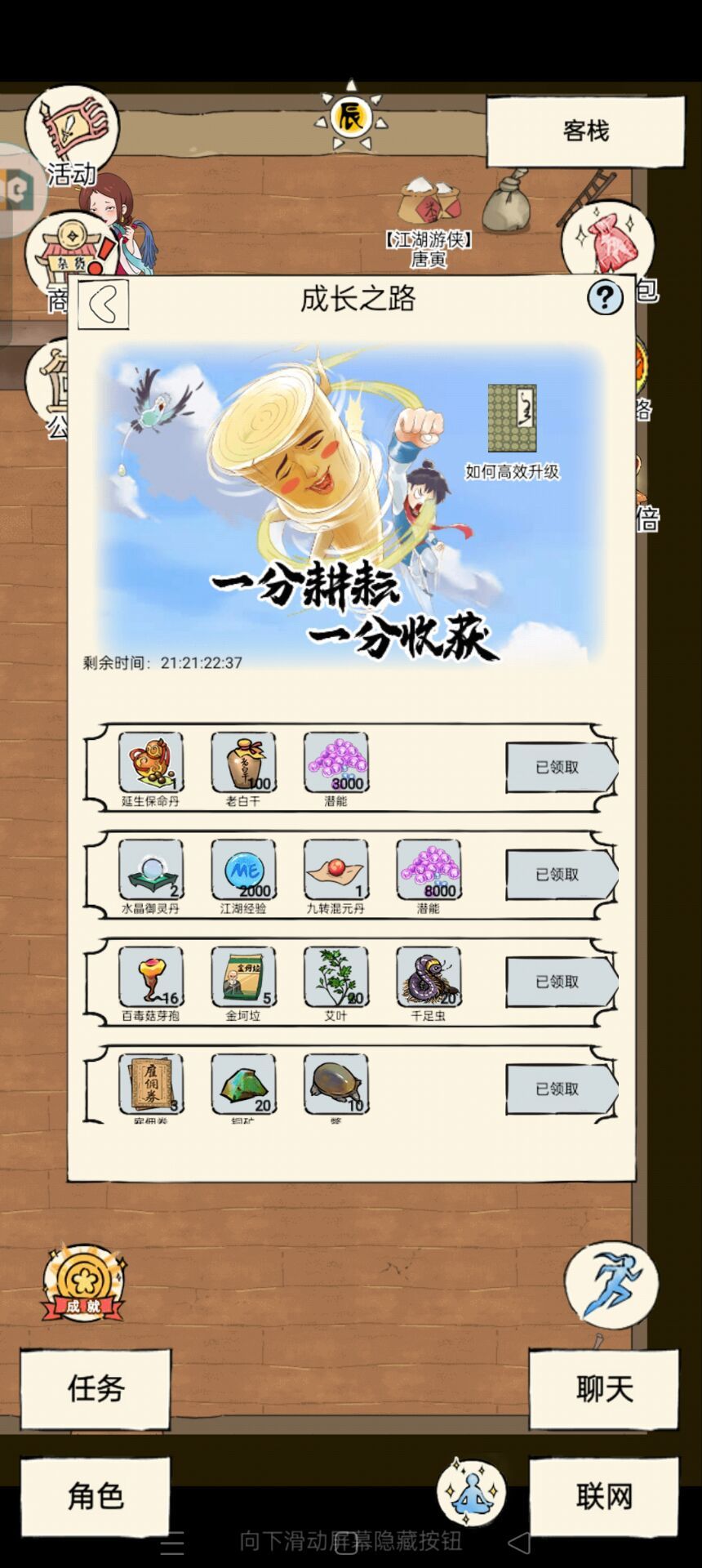Tap the meditation figure icon
702x1568 pixels.
471,1492
